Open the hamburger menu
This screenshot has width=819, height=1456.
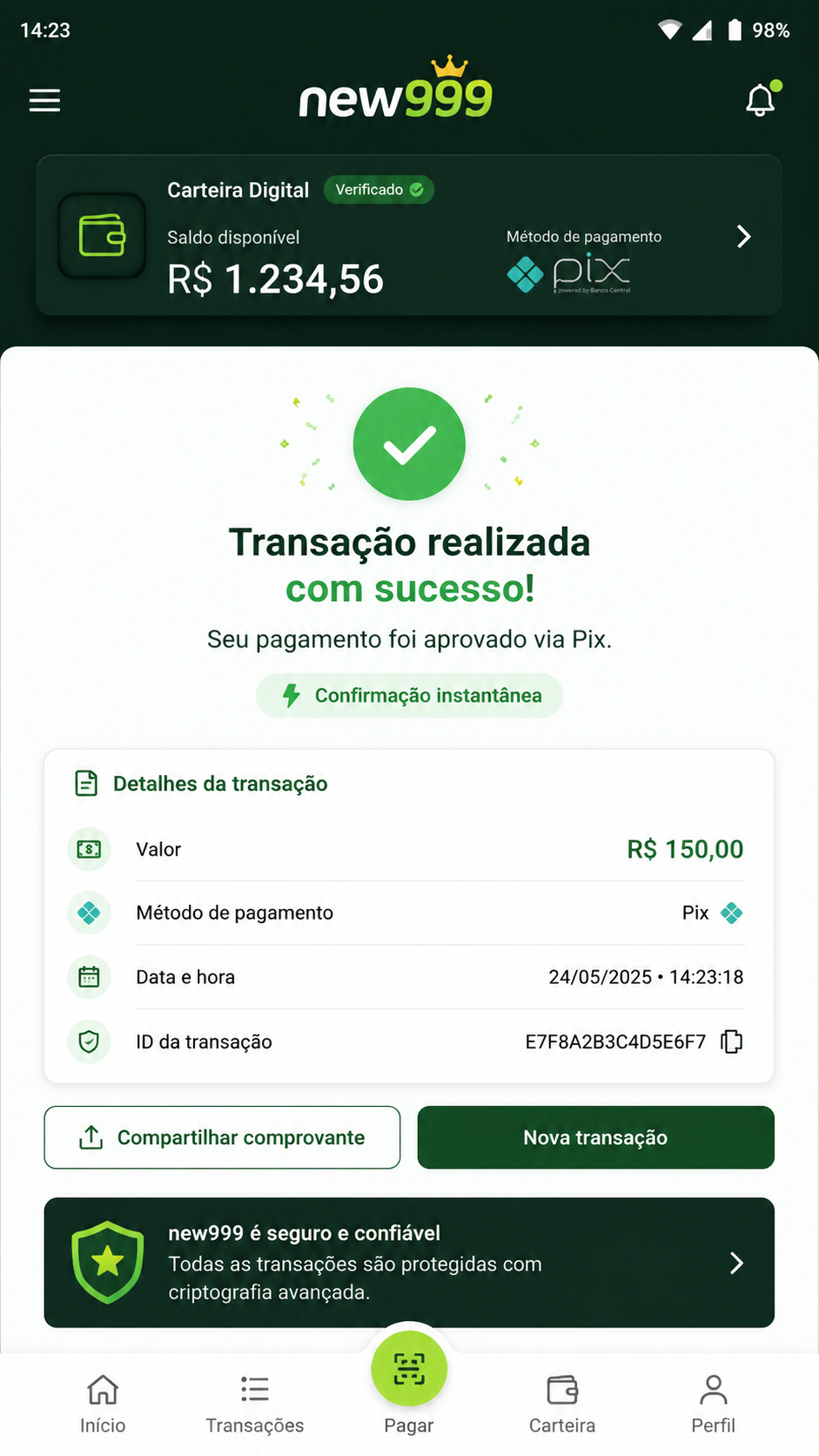click(44, 100)
